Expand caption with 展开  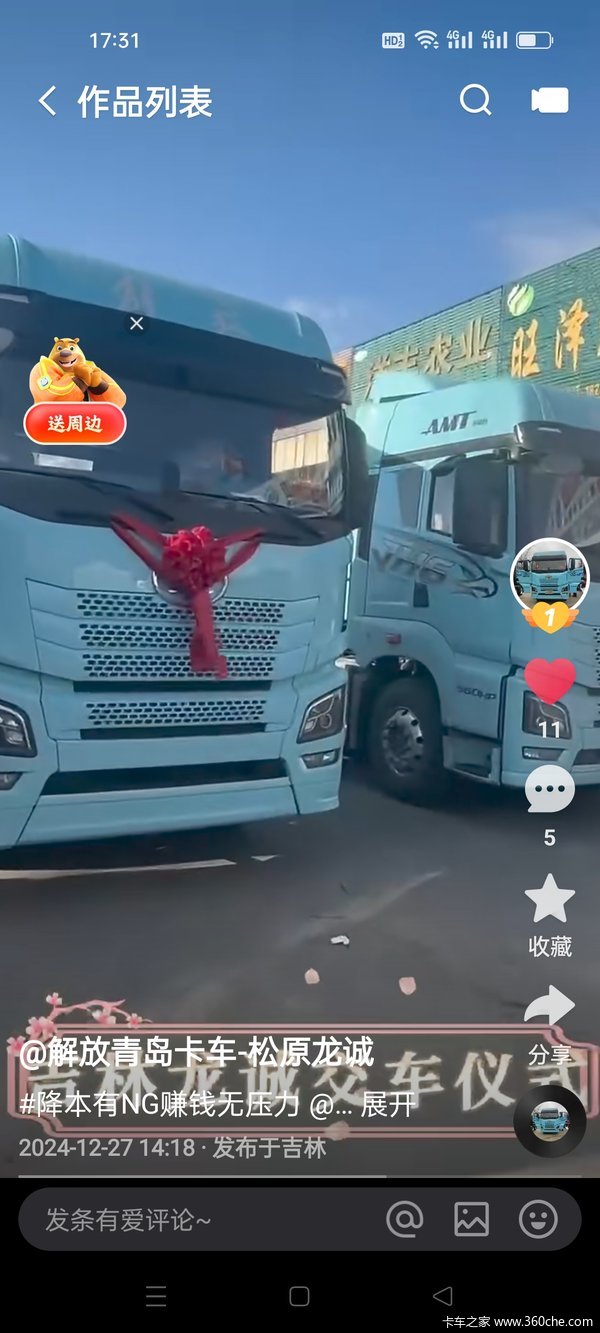[x=387, y=1105]
